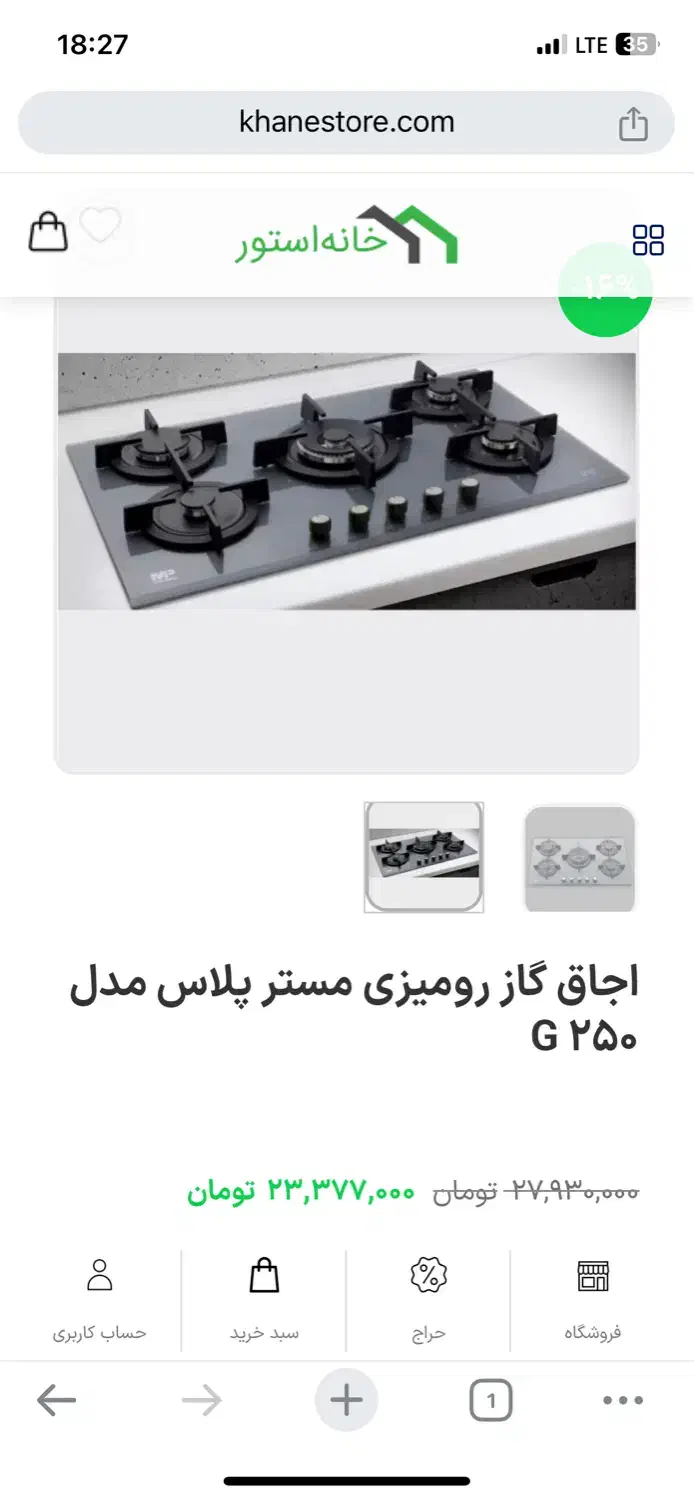Open the grid menu icon
694x1500 pixels.
click(x=648, y=240)
